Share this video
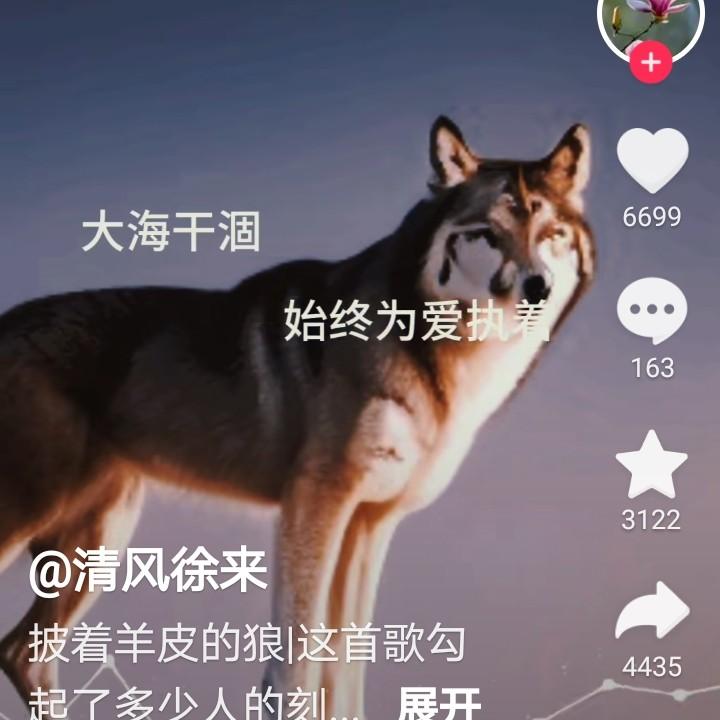The image size is (720, 720). pyautogui.click(x=652, y=612)
